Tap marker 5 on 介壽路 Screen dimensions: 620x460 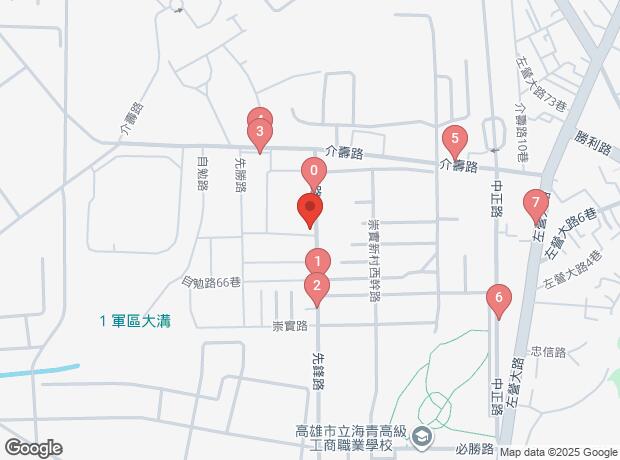pyautogui.click(x=455, y=139)
